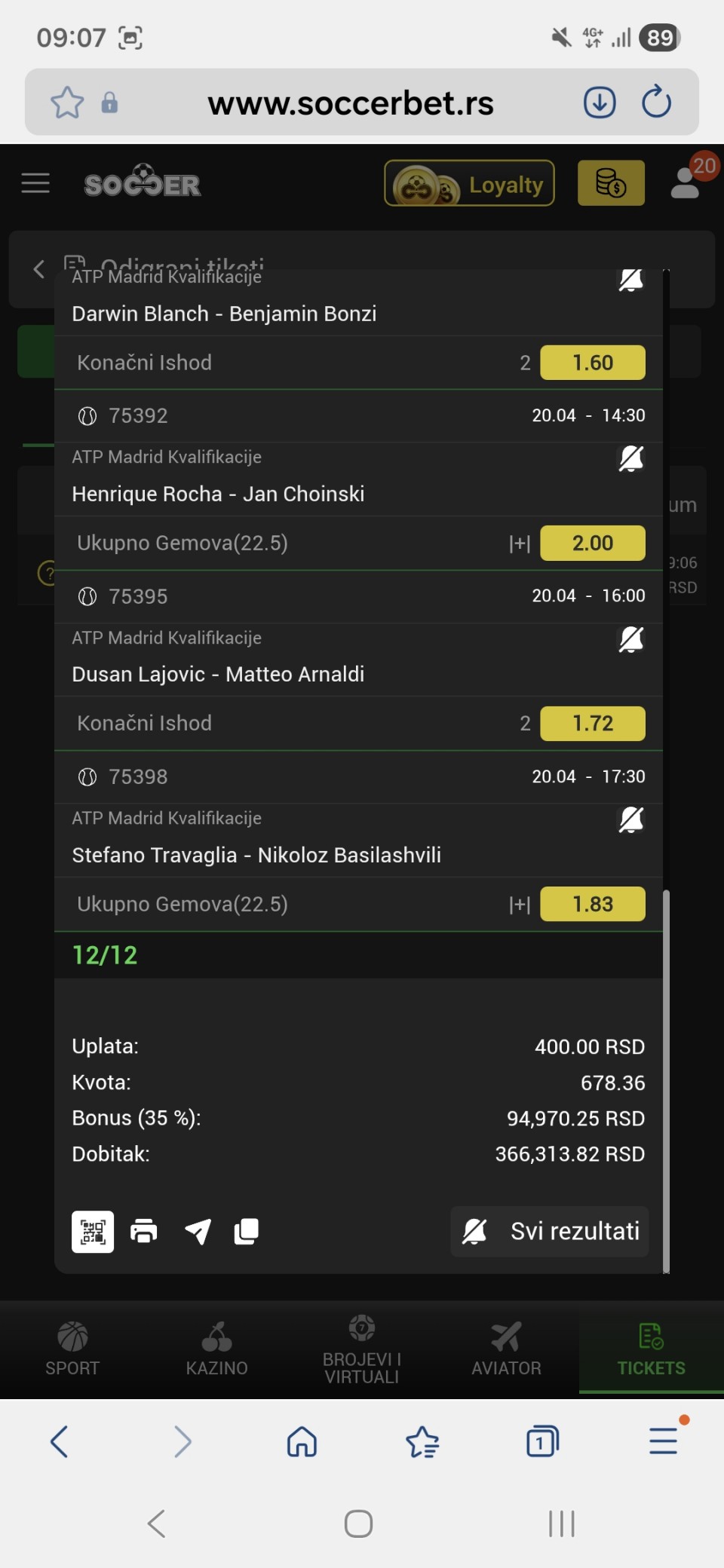Toggle notification bell for Dusan Lajovic match
724x1568 pixels.
coord(630,639)
